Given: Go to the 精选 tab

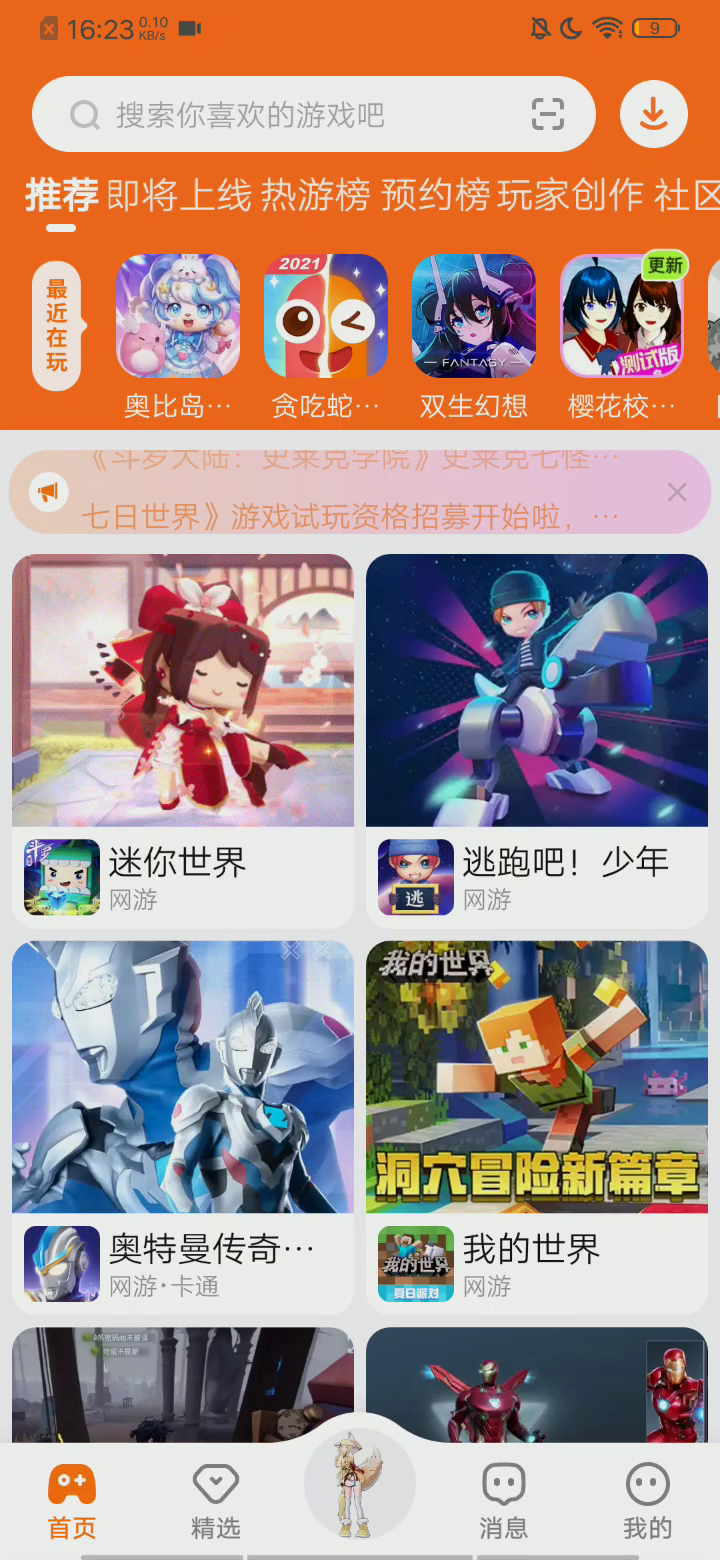Looking at the screenshot, I should tap(215, 1500).
